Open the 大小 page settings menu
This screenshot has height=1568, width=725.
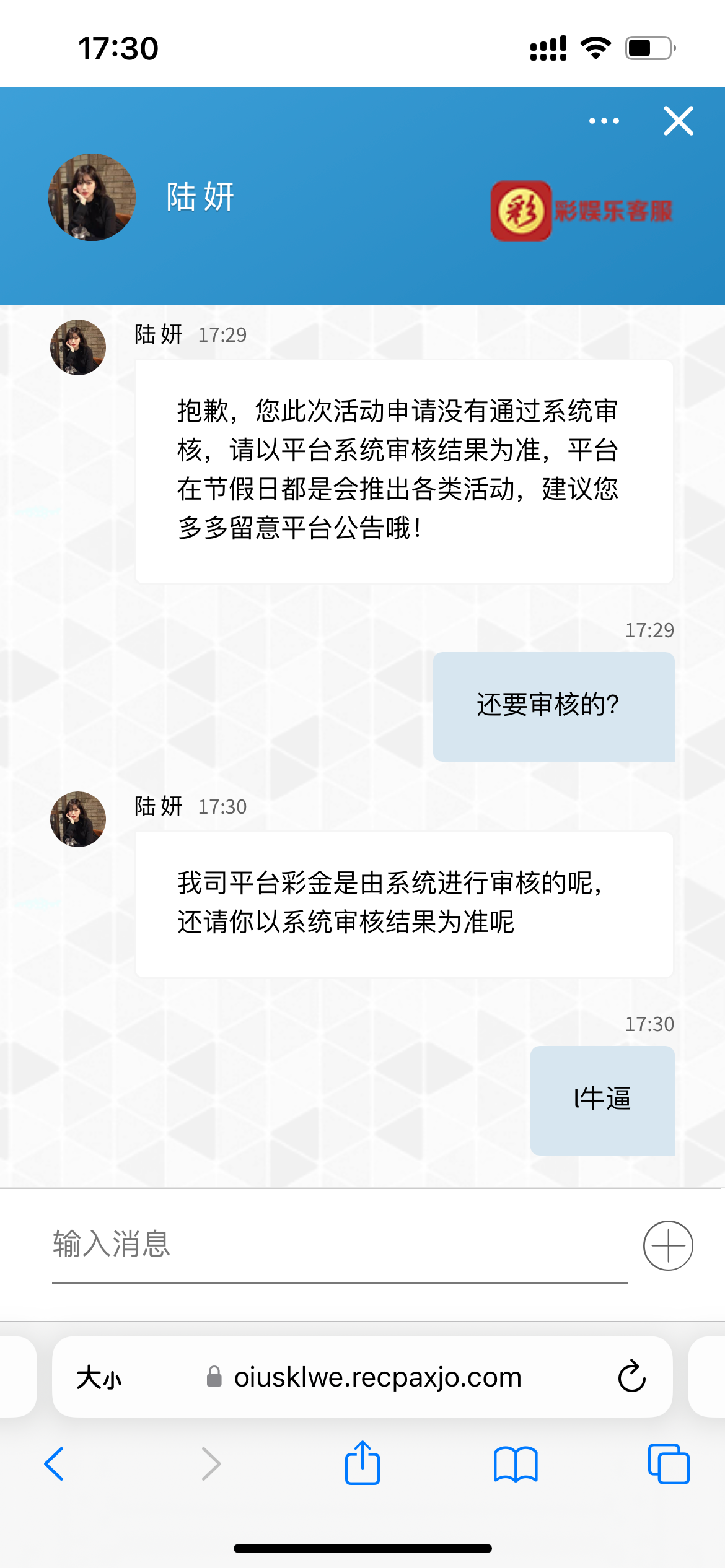[x=99, y=1378]
